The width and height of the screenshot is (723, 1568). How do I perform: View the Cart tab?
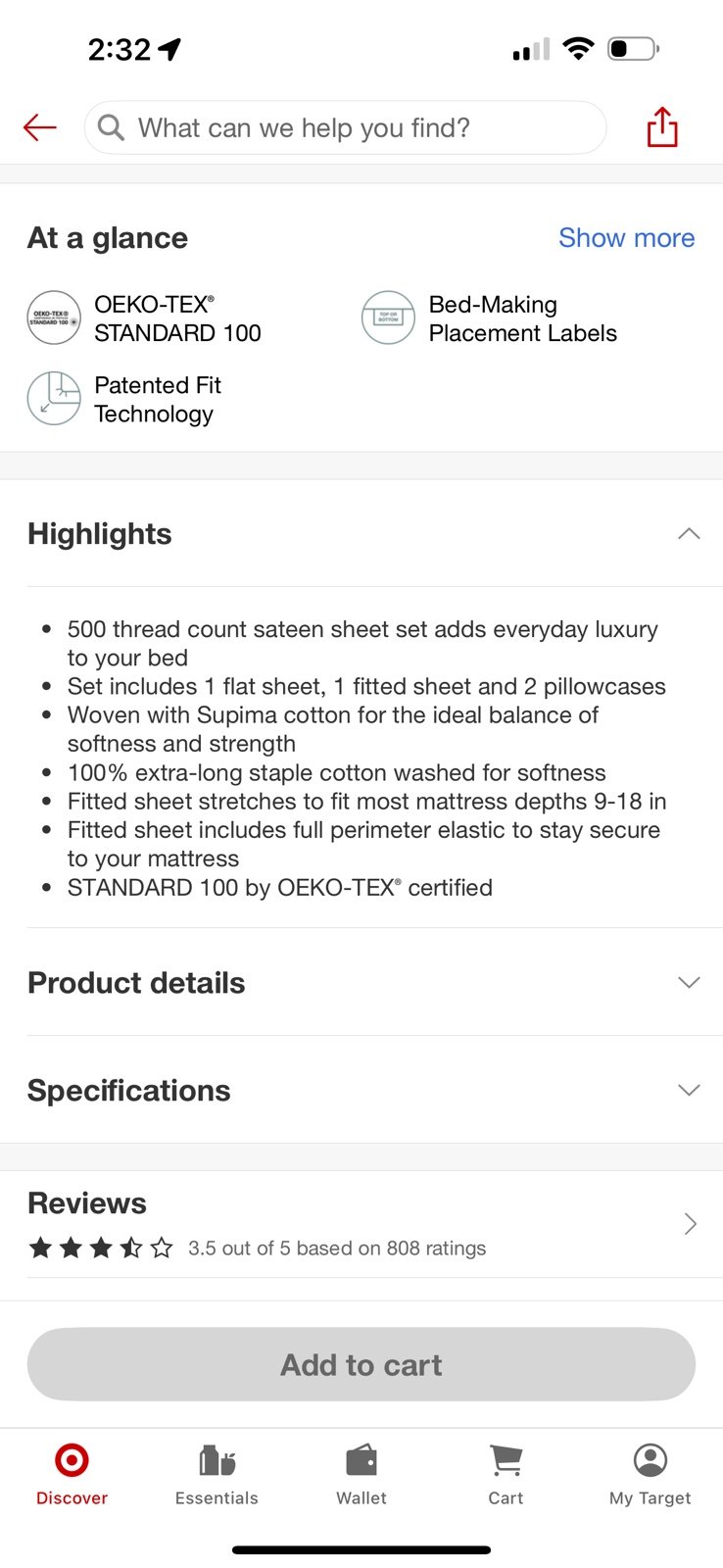pos(506,1475)
